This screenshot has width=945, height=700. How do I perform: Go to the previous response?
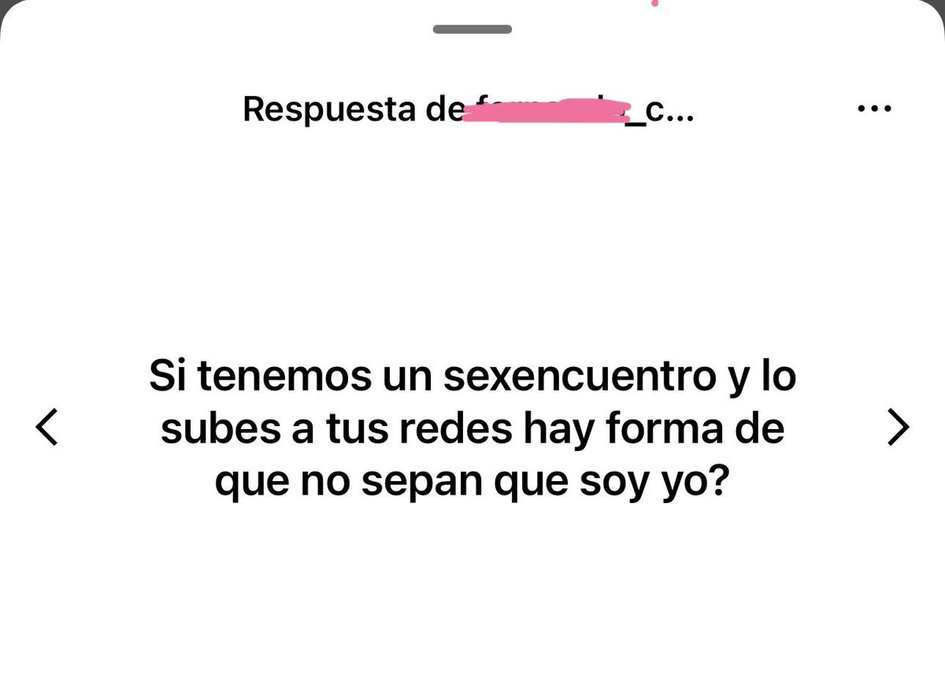point(46,428)
